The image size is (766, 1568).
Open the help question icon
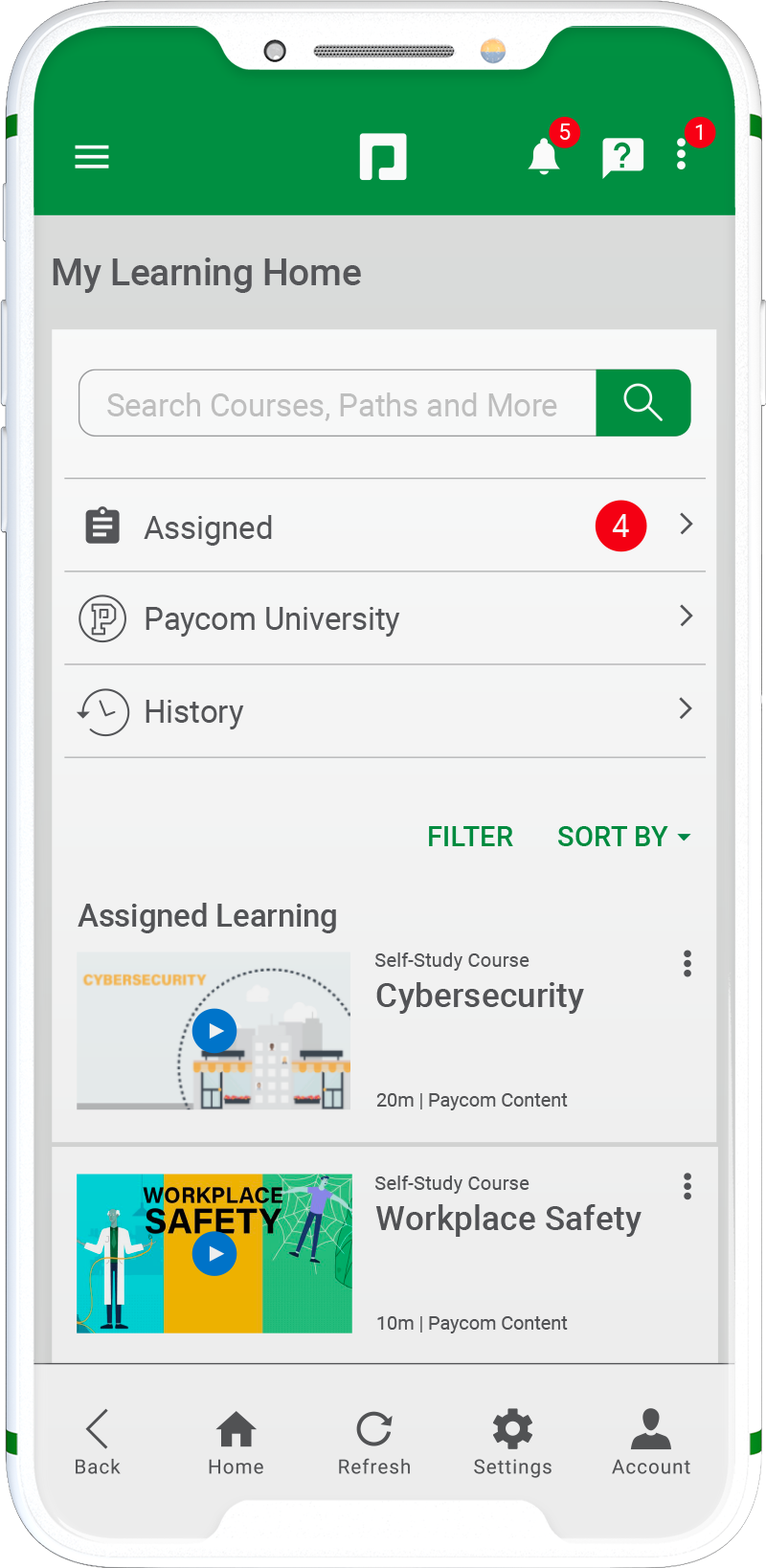click(622, 157)
